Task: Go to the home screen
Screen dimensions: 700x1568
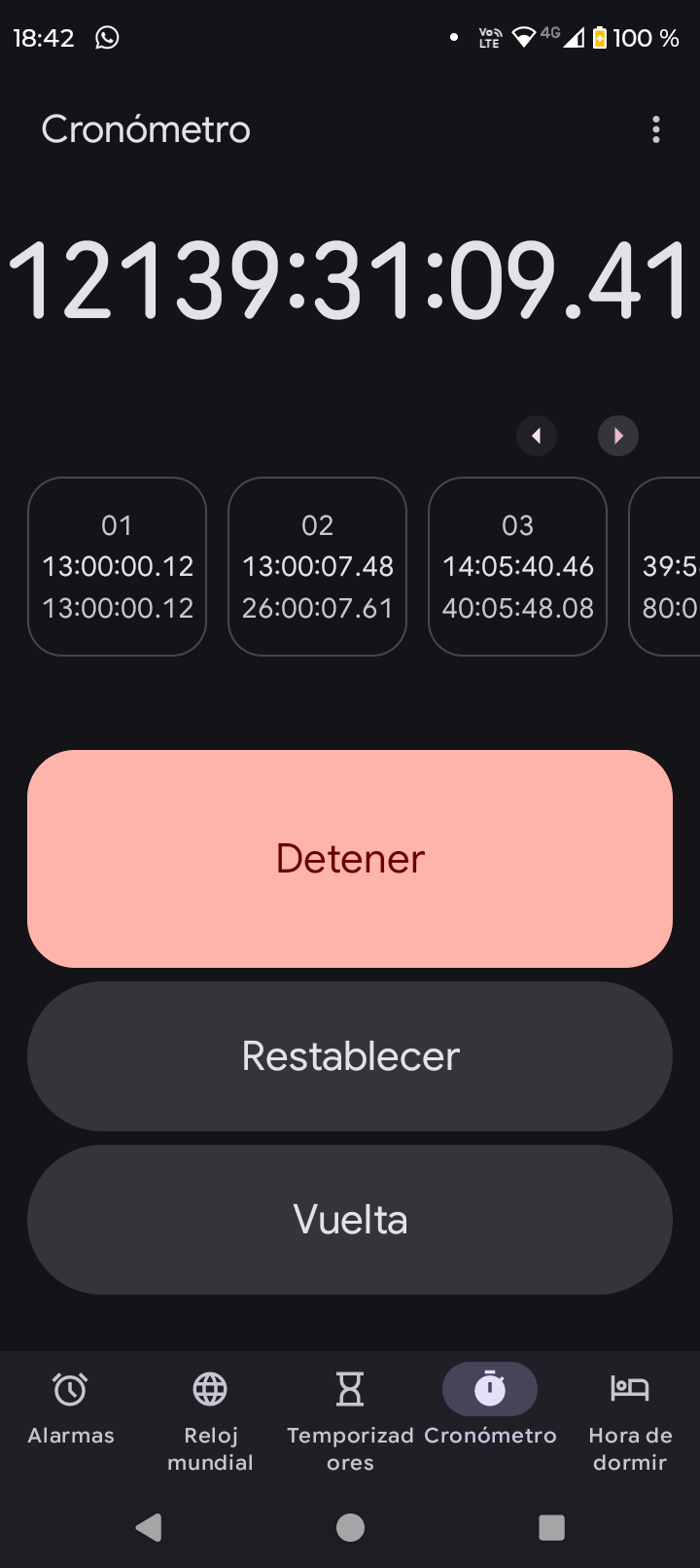Action: 350,1527
